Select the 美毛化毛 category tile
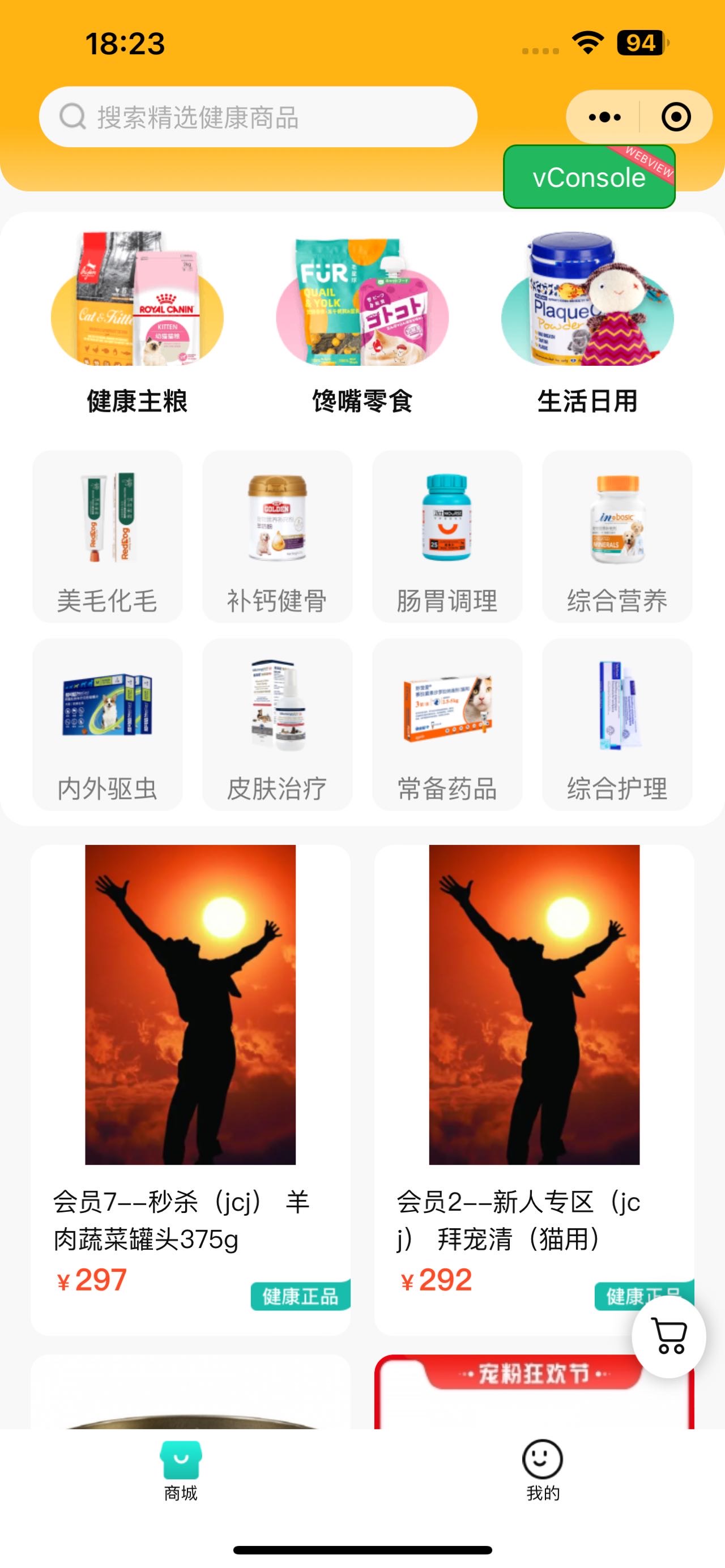The height and width of the screenshot is (1568, 725). point(107,536)
